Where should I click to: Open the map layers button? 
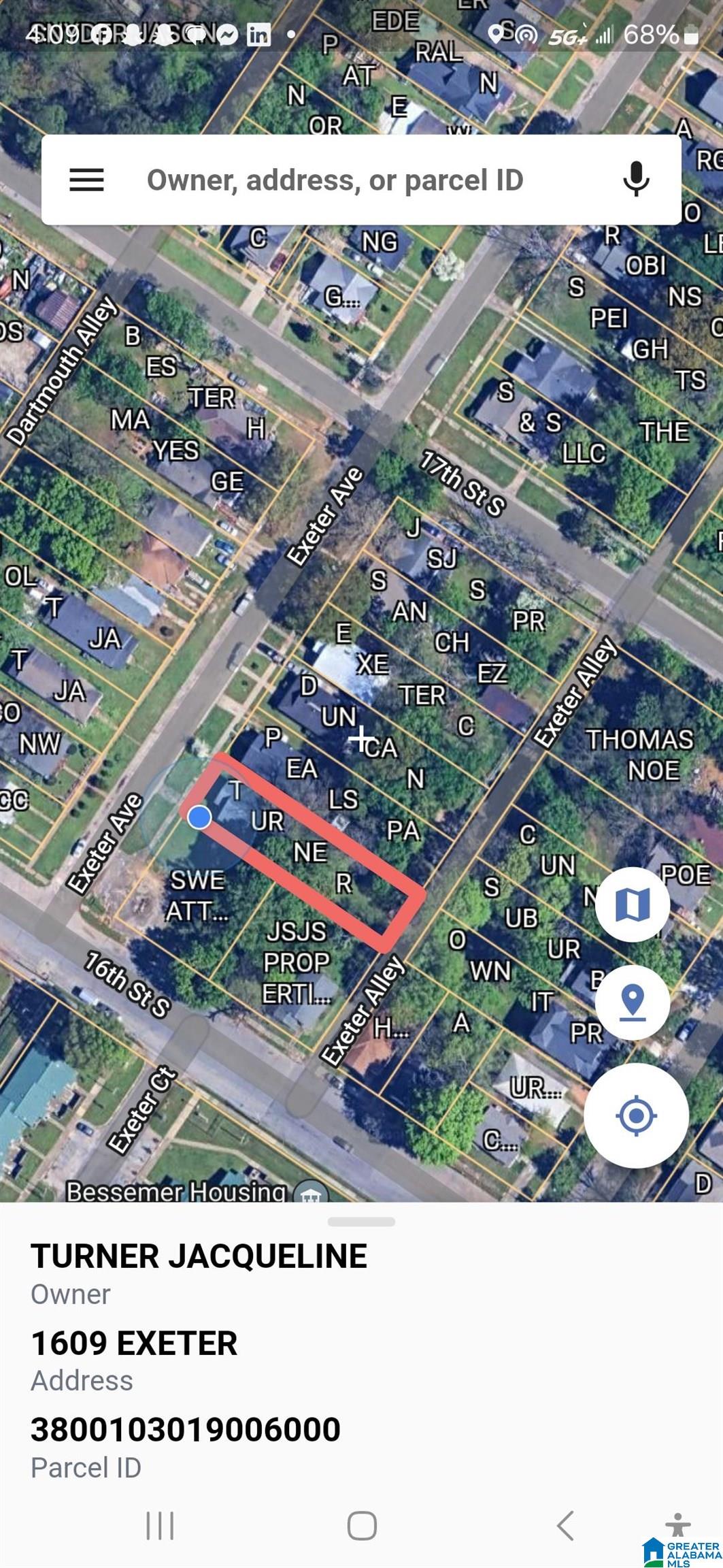pyautogui.click(x=632, y=904)
